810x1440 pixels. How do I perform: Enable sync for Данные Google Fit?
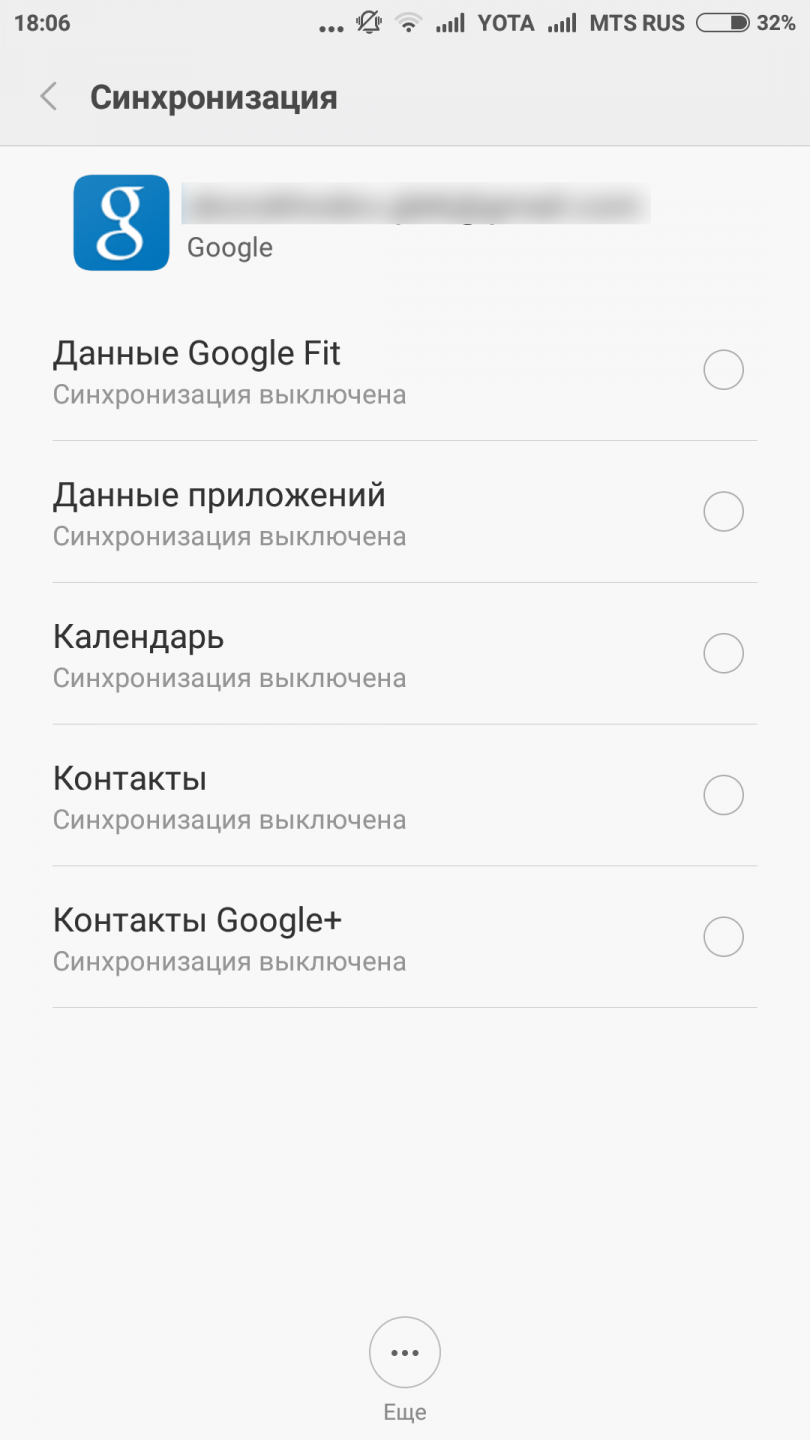[x=723, y=370]
